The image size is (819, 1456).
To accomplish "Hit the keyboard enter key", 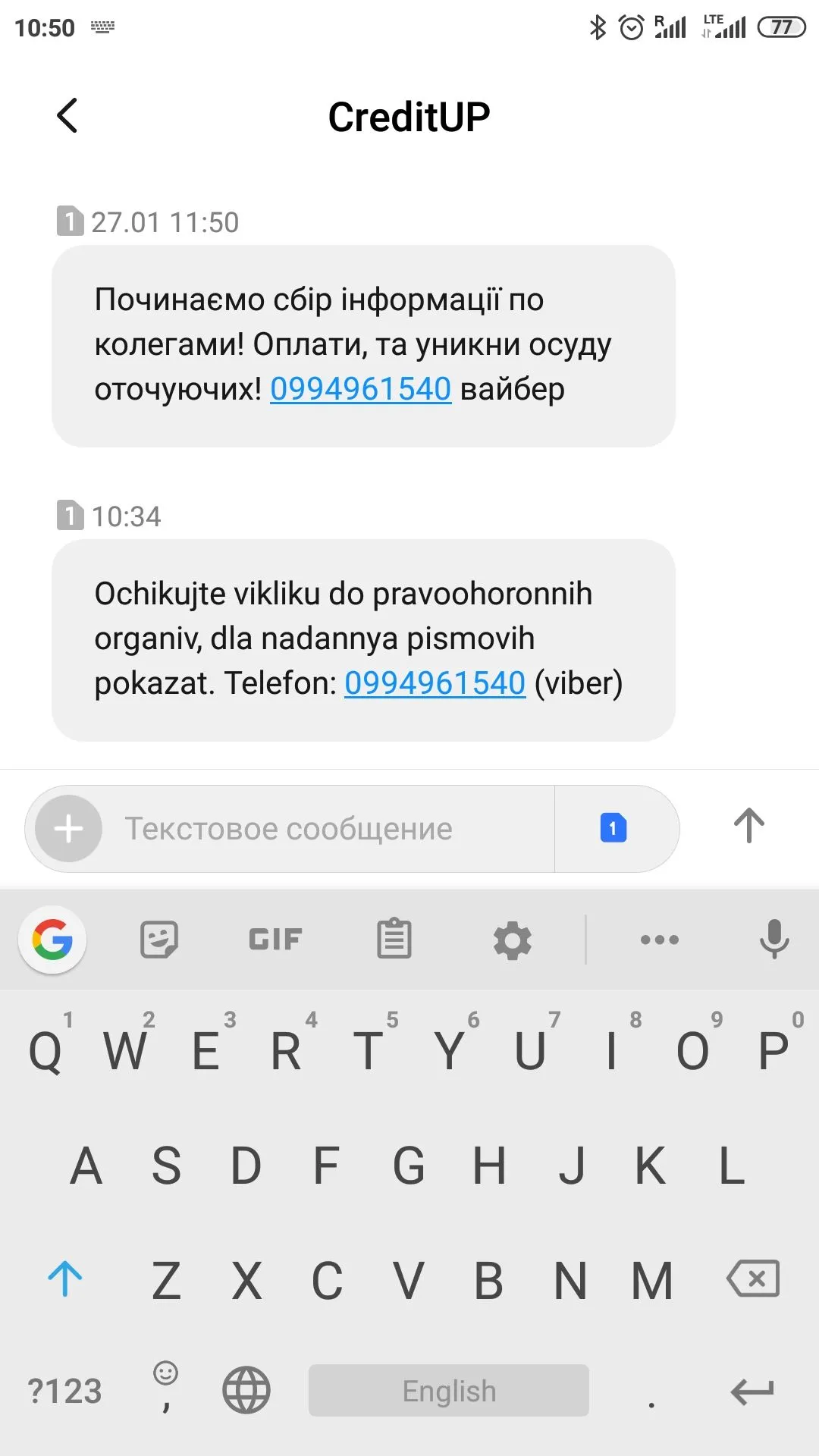I will (752, 1391).
